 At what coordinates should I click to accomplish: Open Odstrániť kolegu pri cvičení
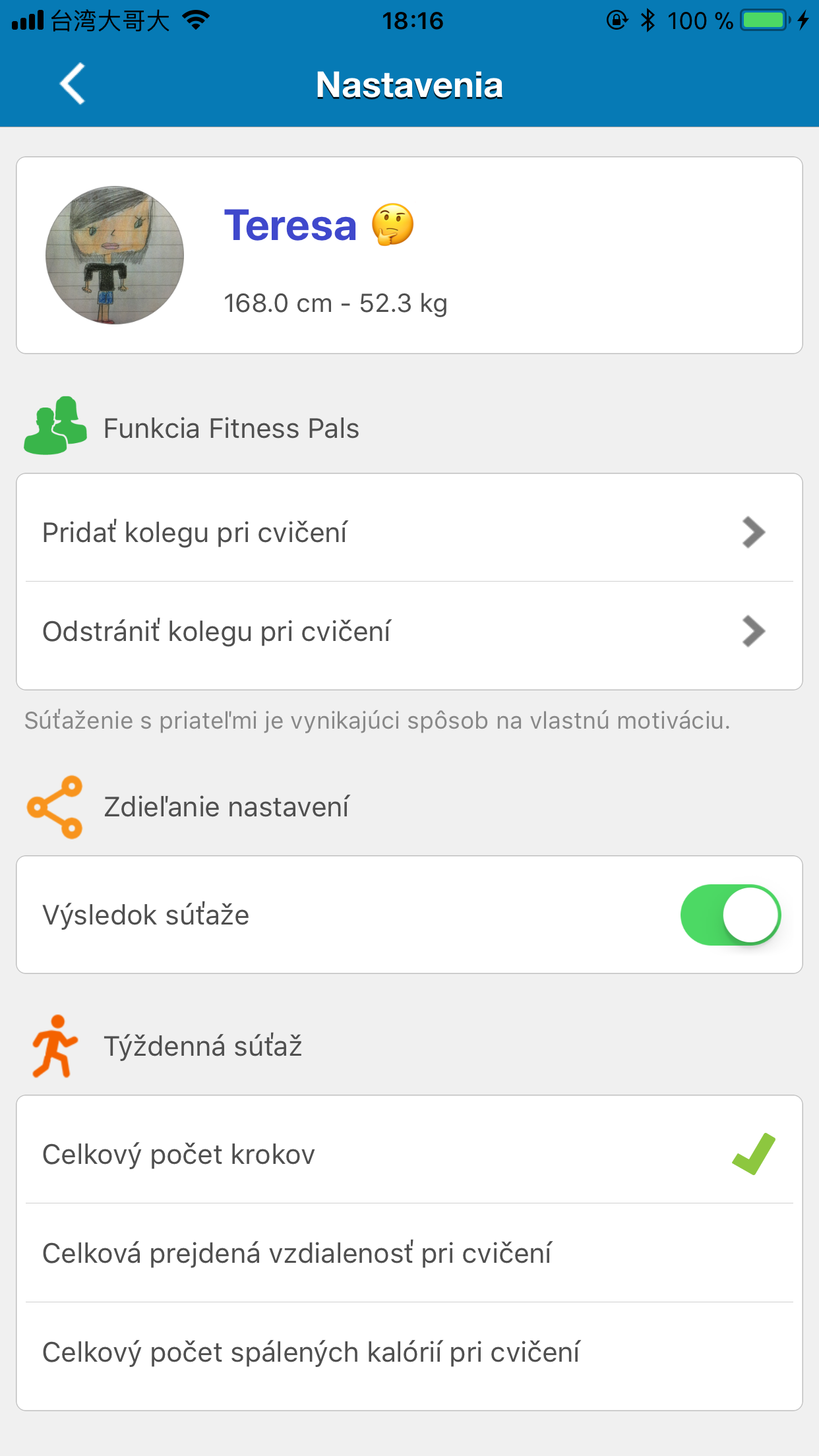(409, 632)
